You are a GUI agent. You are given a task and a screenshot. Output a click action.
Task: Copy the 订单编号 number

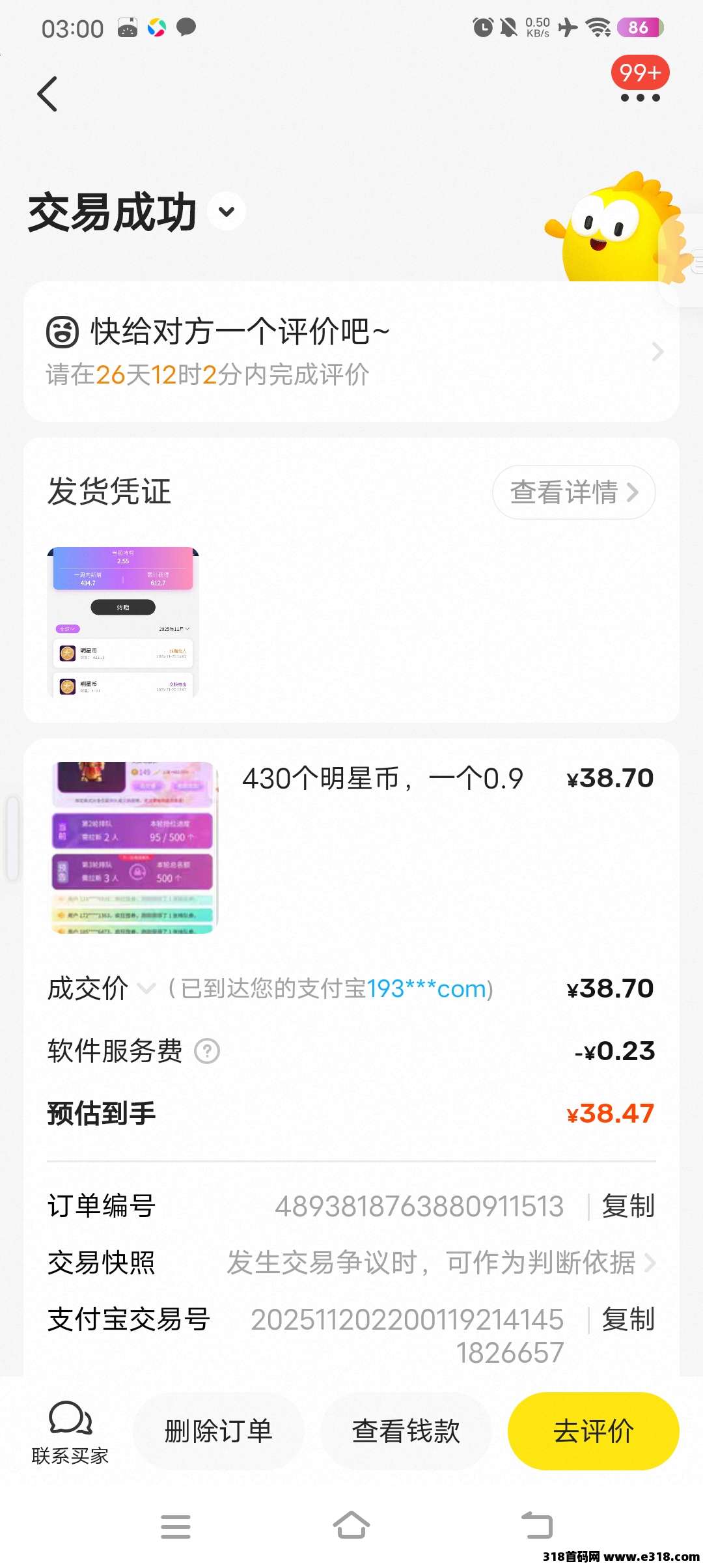pos(627,1206)
